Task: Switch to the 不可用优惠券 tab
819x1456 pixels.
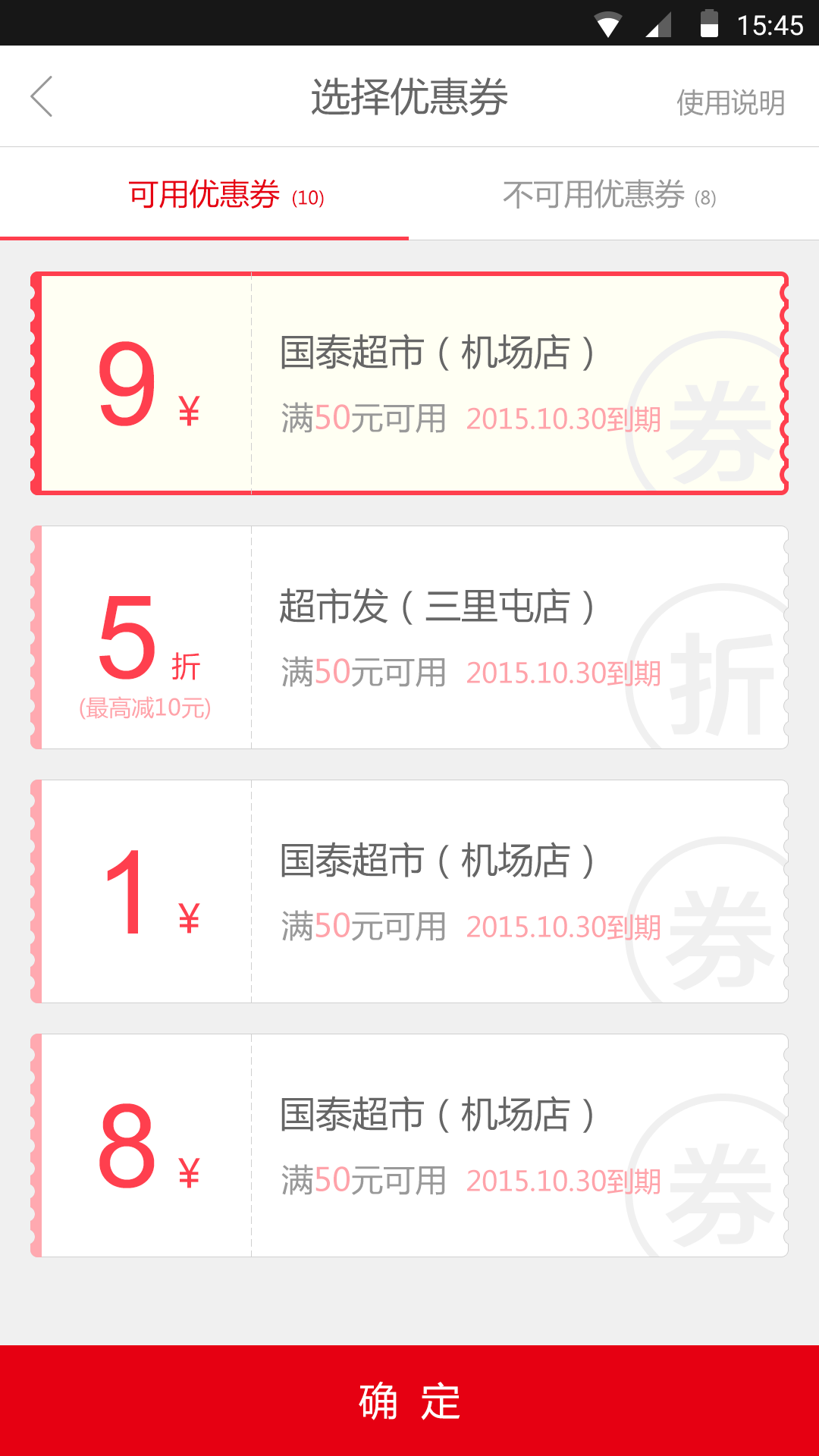Action: (x=609, y=195)
